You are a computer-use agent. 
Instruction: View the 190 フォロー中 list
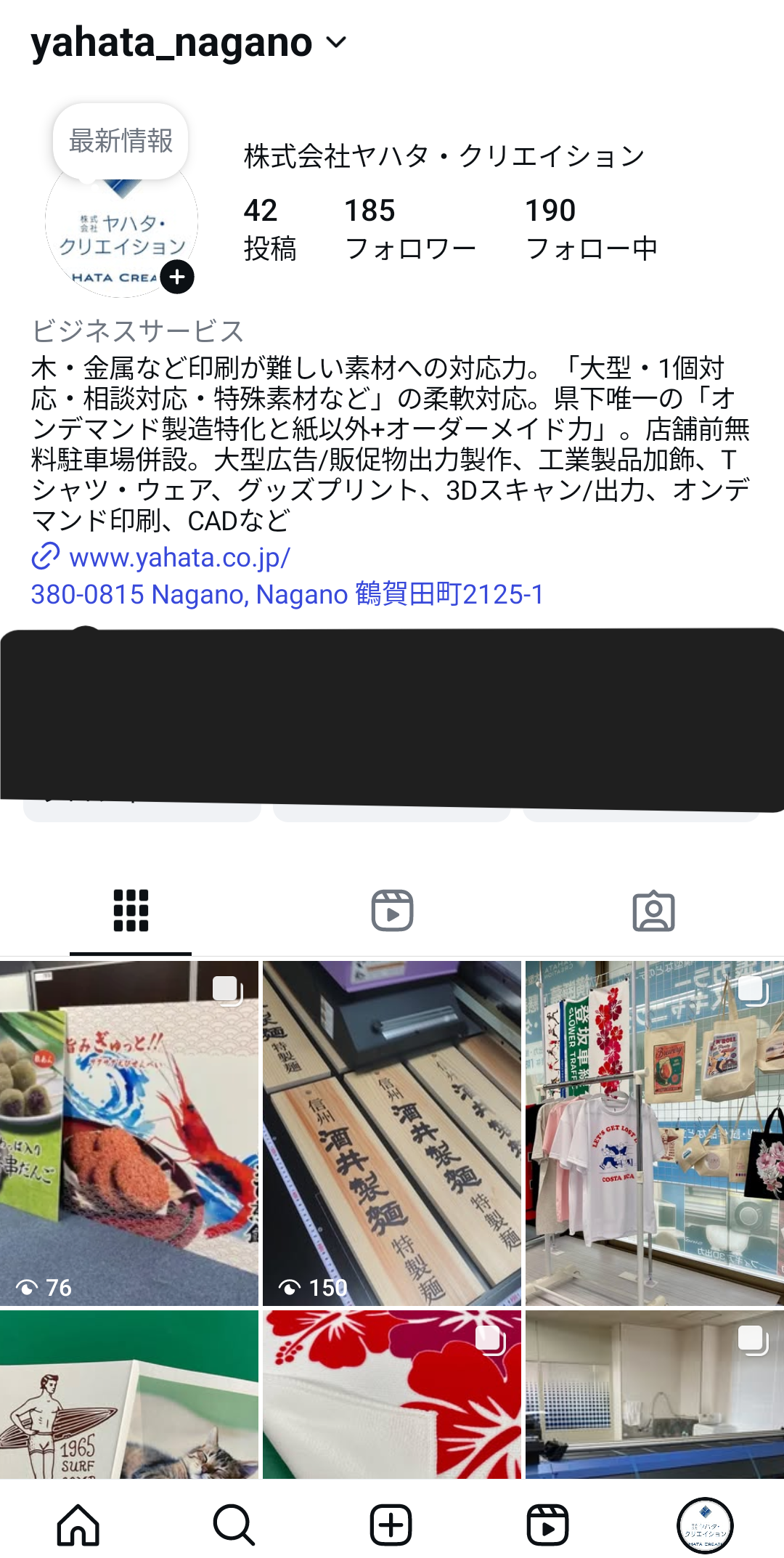(x=590, y=230)
